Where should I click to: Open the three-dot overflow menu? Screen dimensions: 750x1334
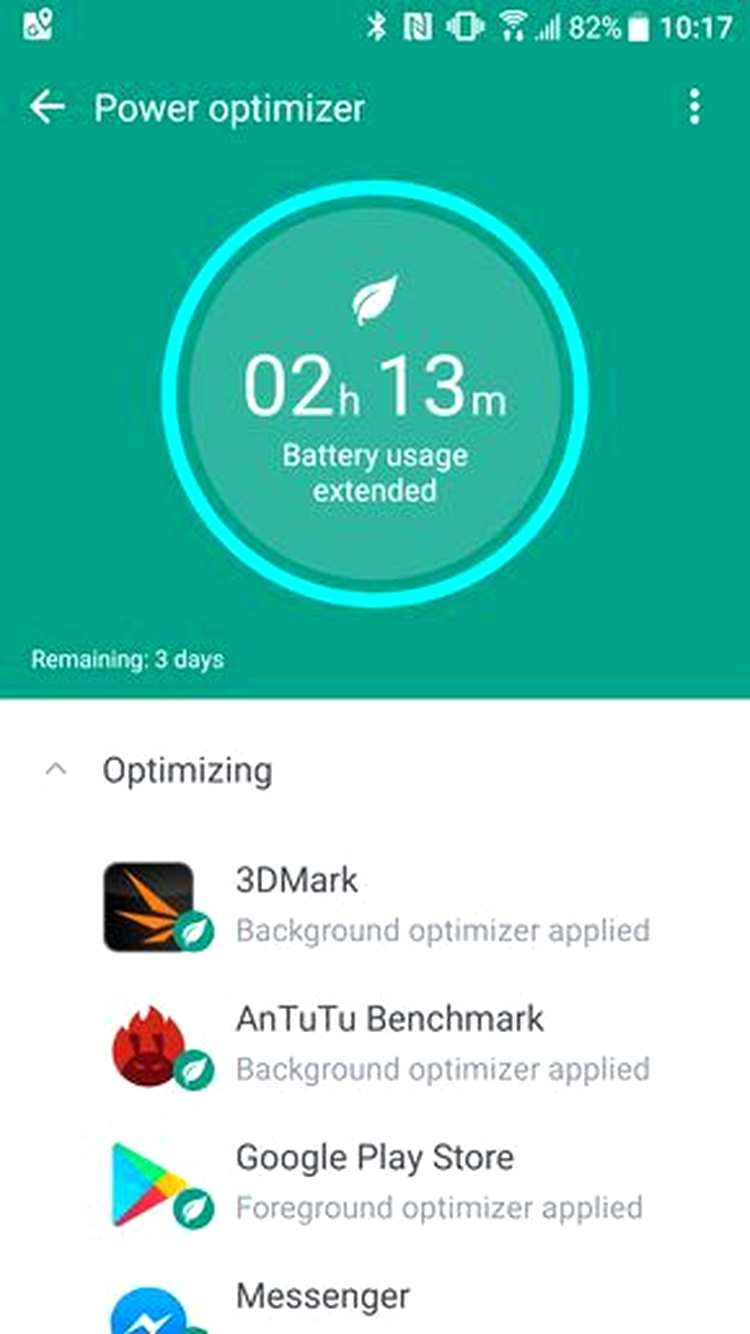tap(695, 107)
